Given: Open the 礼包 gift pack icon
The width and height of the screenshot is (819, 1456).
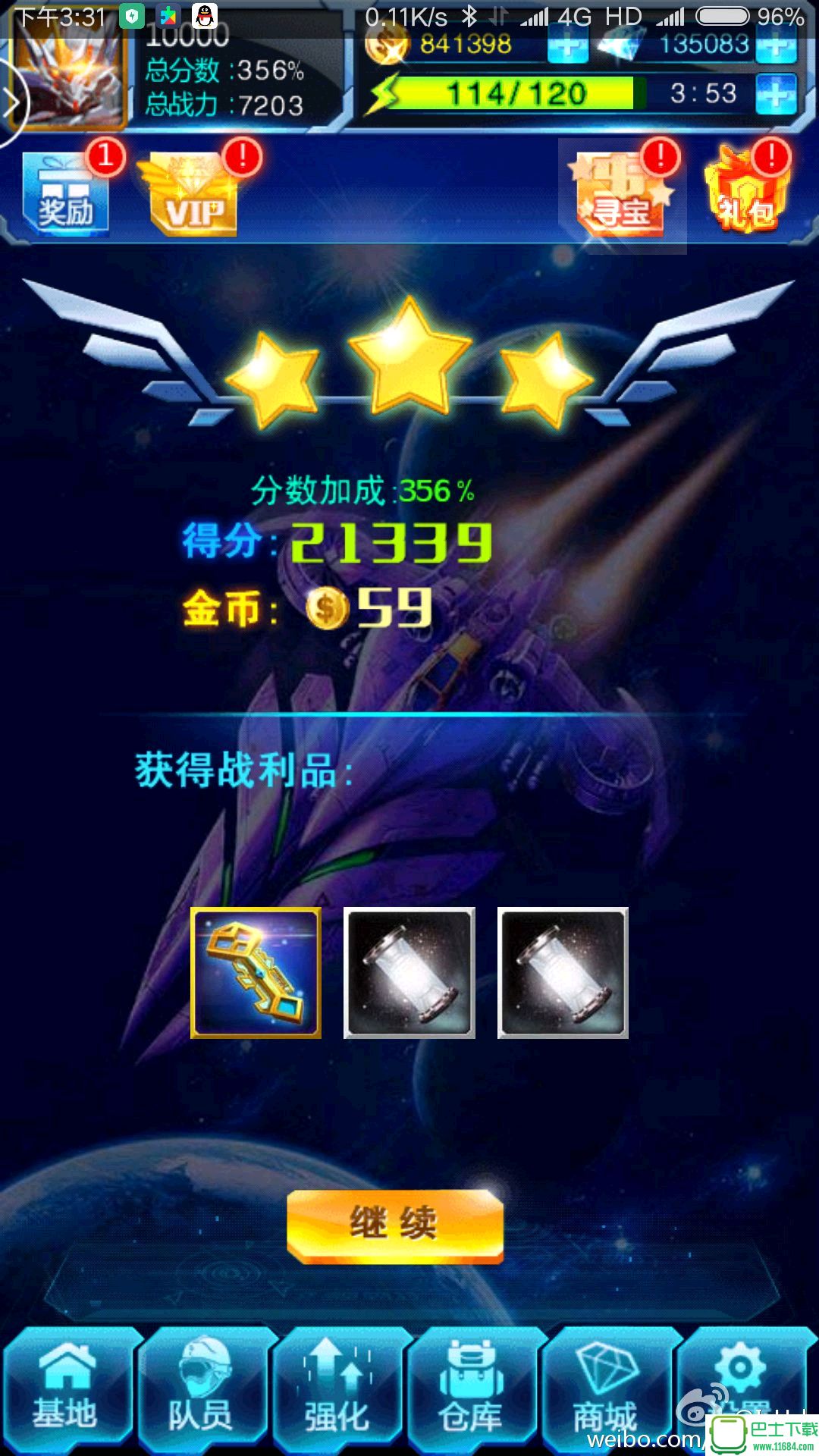Looking at the screenshot, I should [746, 194].
